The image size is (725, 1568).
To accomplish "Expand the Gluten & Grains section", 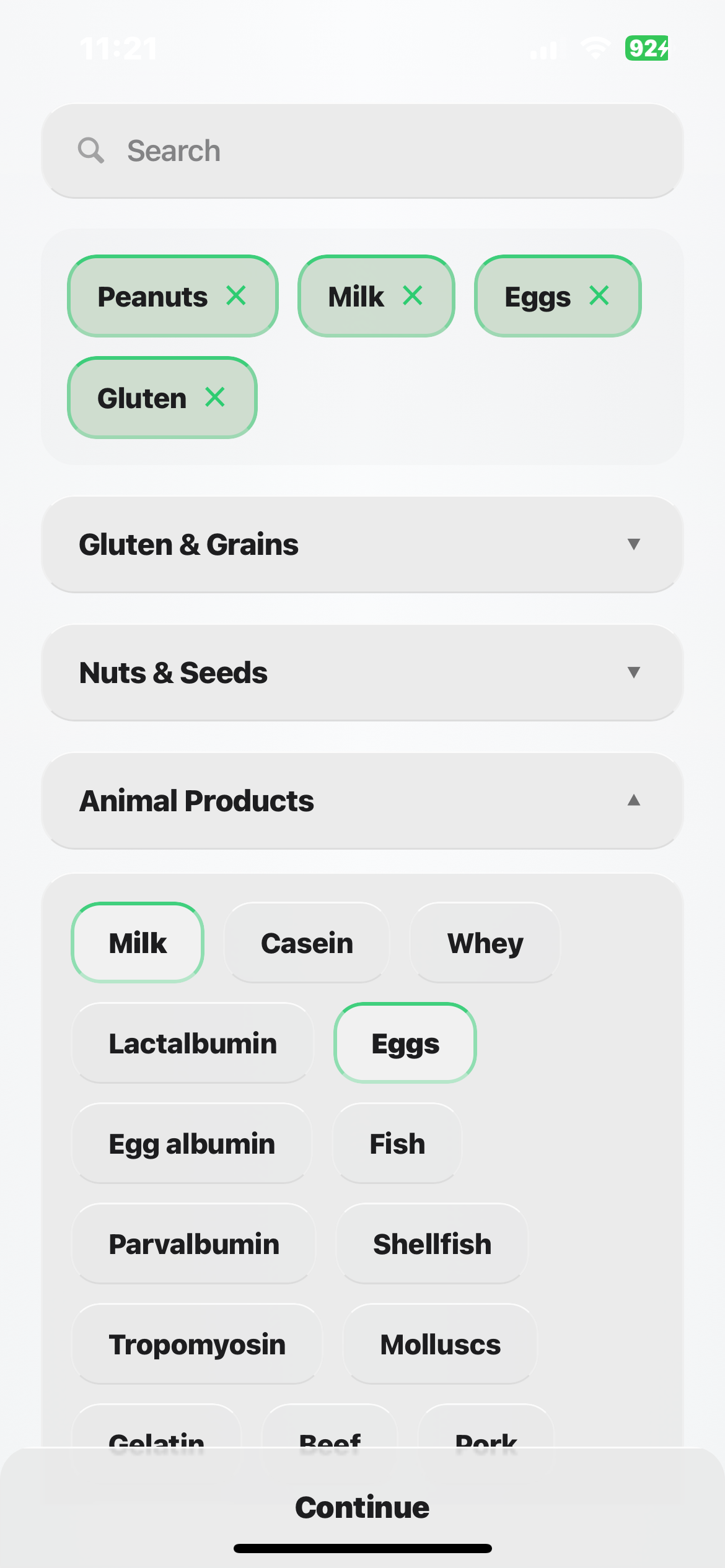I will coord(362,544).
